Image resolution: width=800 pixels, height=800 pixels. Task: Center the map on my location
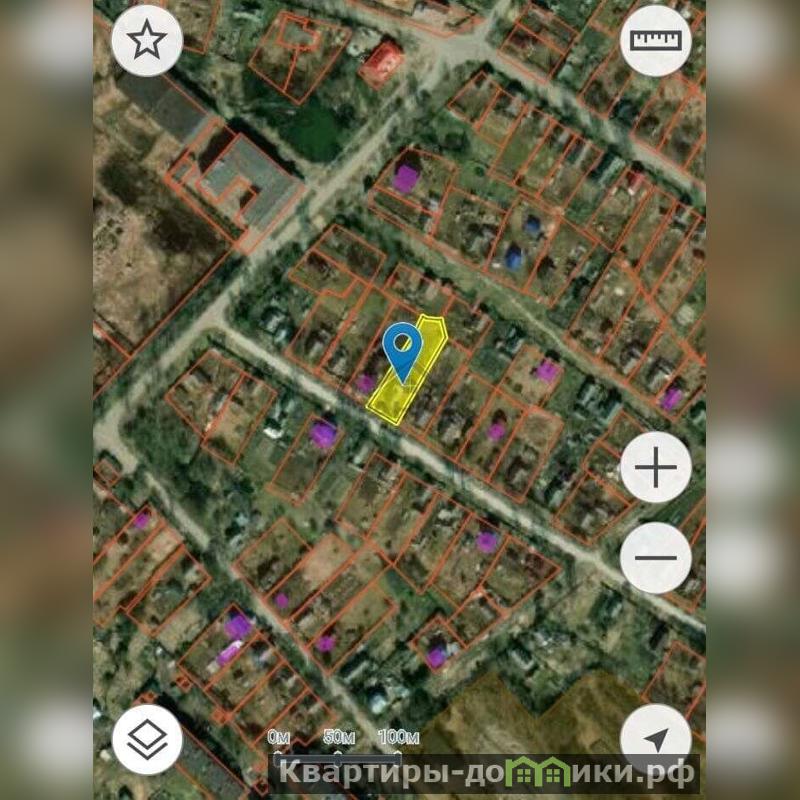click(x=655, y=740)
